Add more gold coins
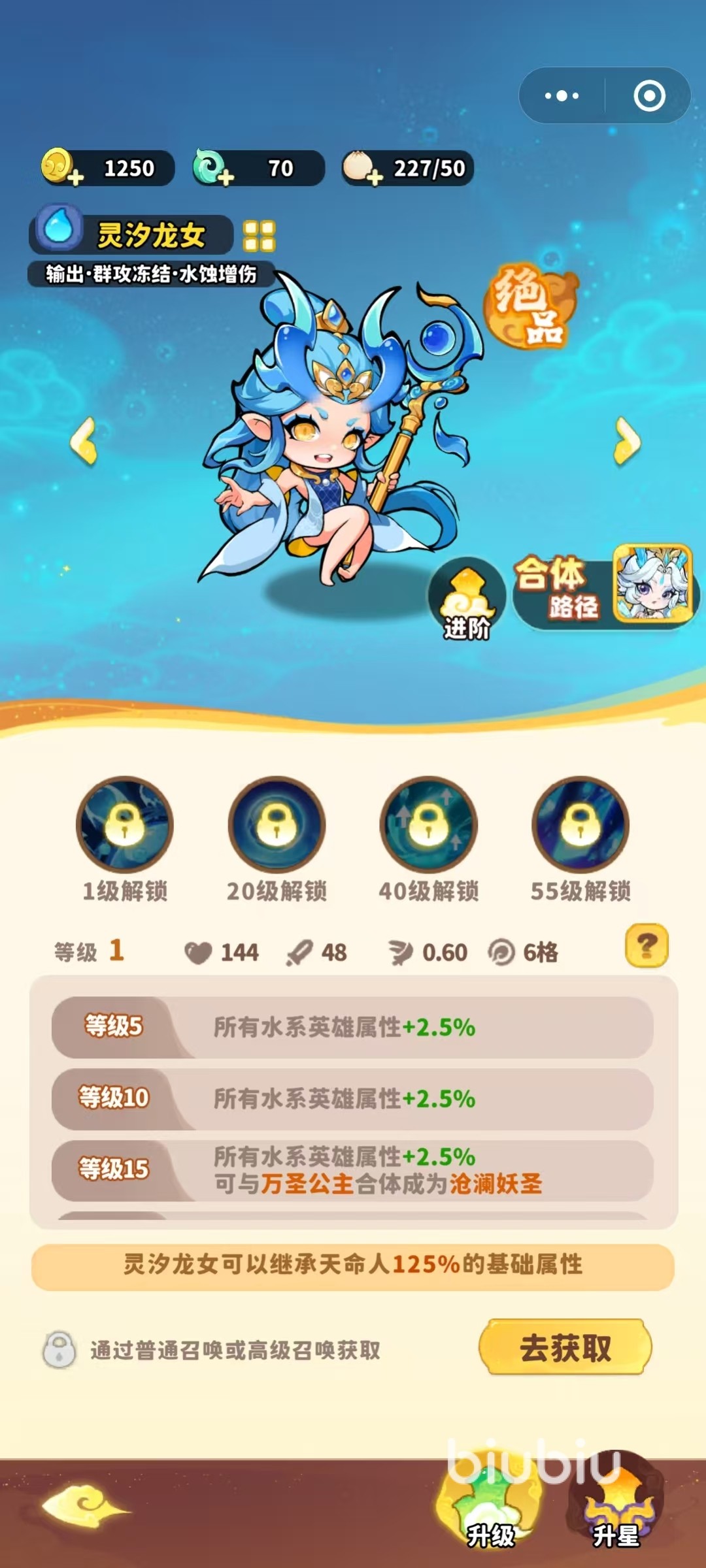The width and height of the screenshot is (706, 1568). click(x=75, y=177)
